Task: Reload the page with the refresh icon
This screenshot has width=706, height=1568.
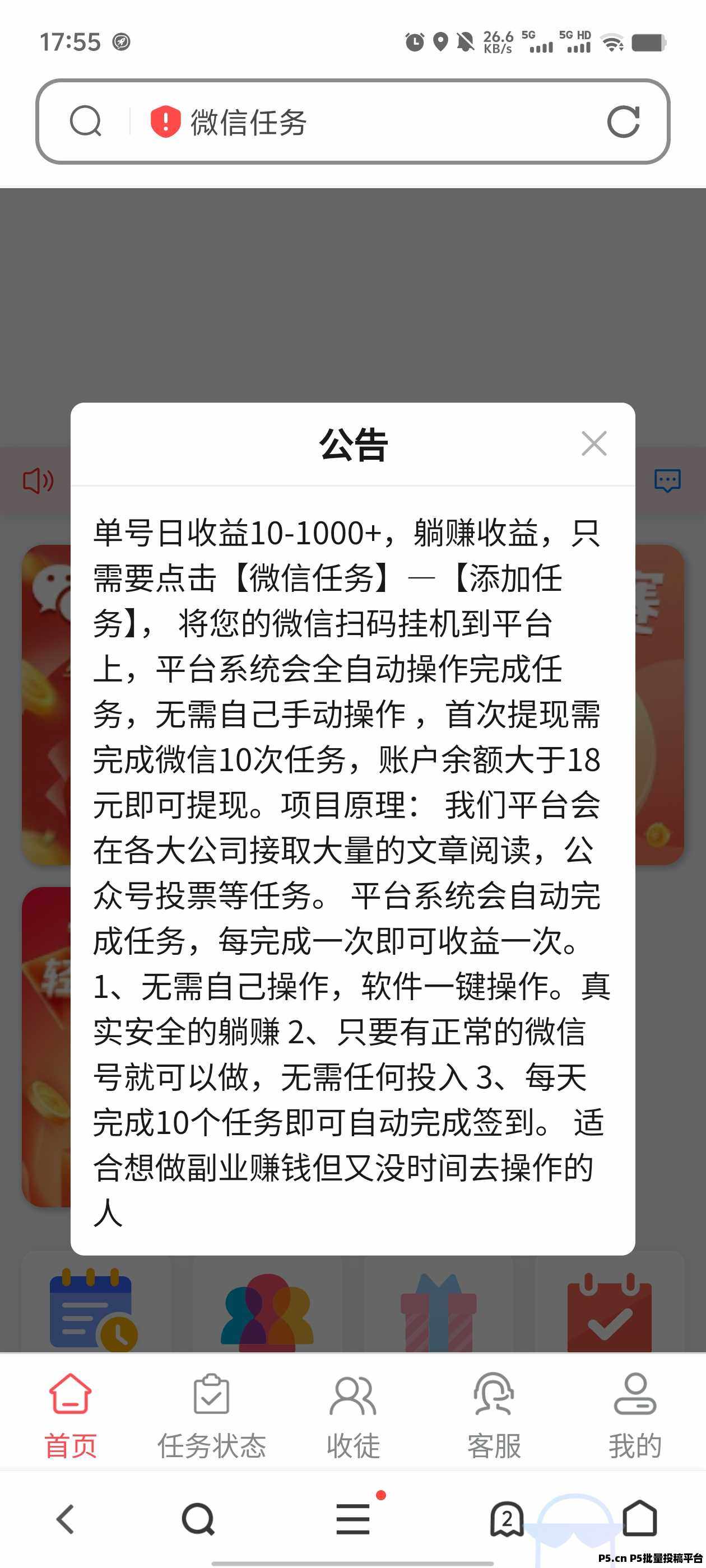Action: [623, 122]
